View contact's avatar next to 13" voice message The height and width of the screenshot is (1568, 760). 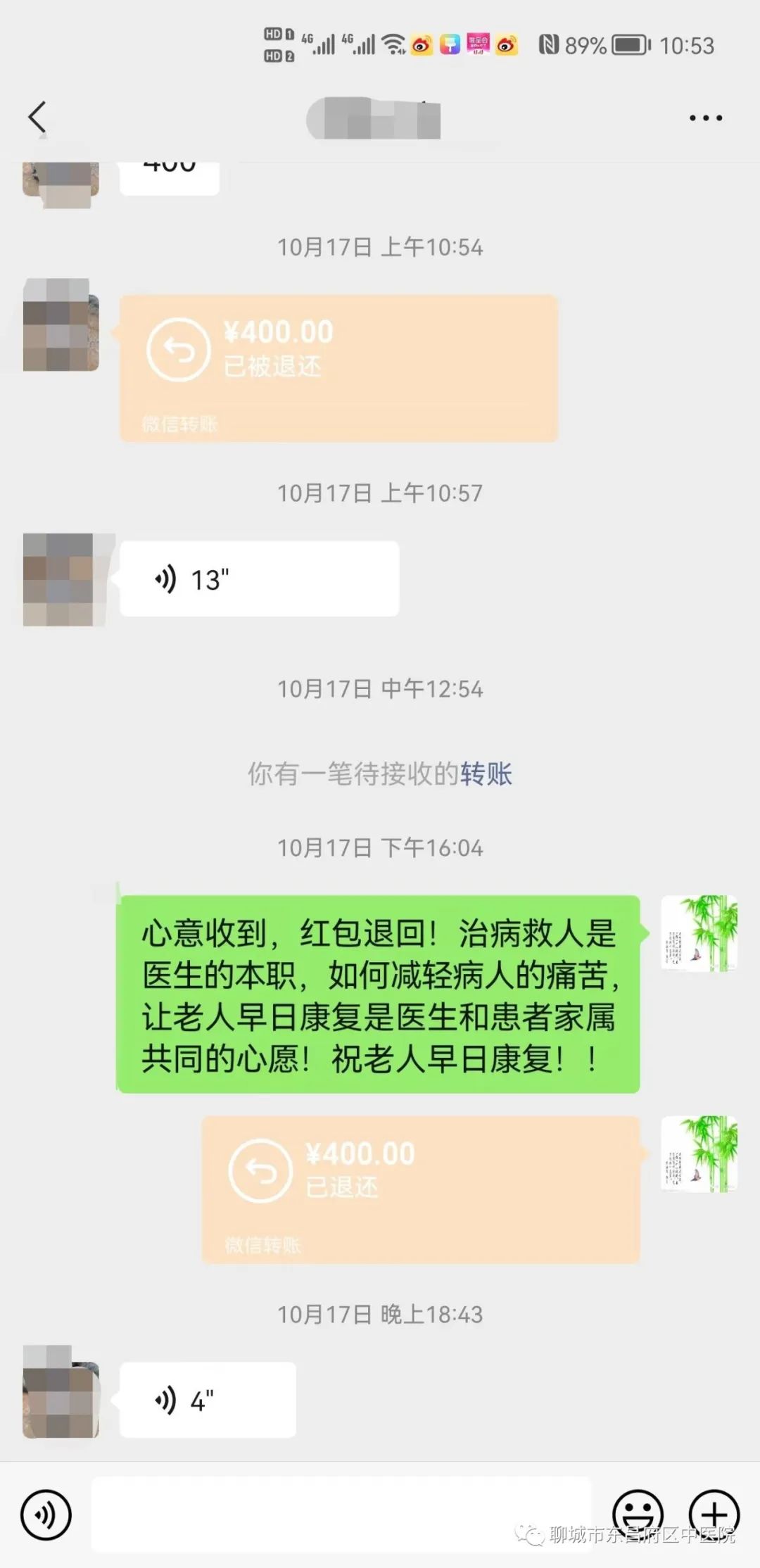60,579
